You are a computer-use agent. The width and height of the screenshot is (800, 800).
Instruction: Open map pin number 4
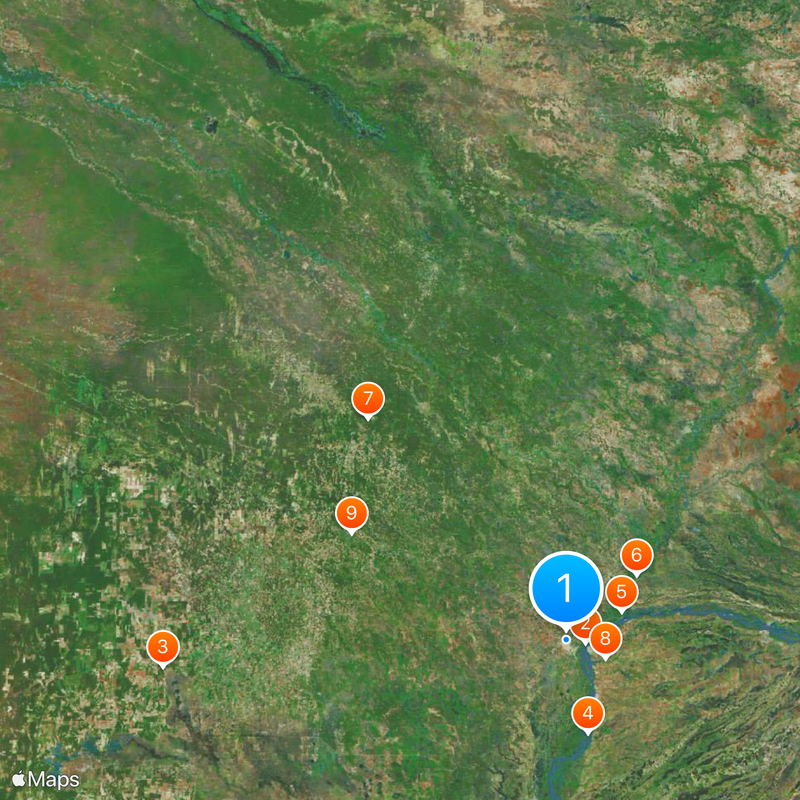(588, 714)
